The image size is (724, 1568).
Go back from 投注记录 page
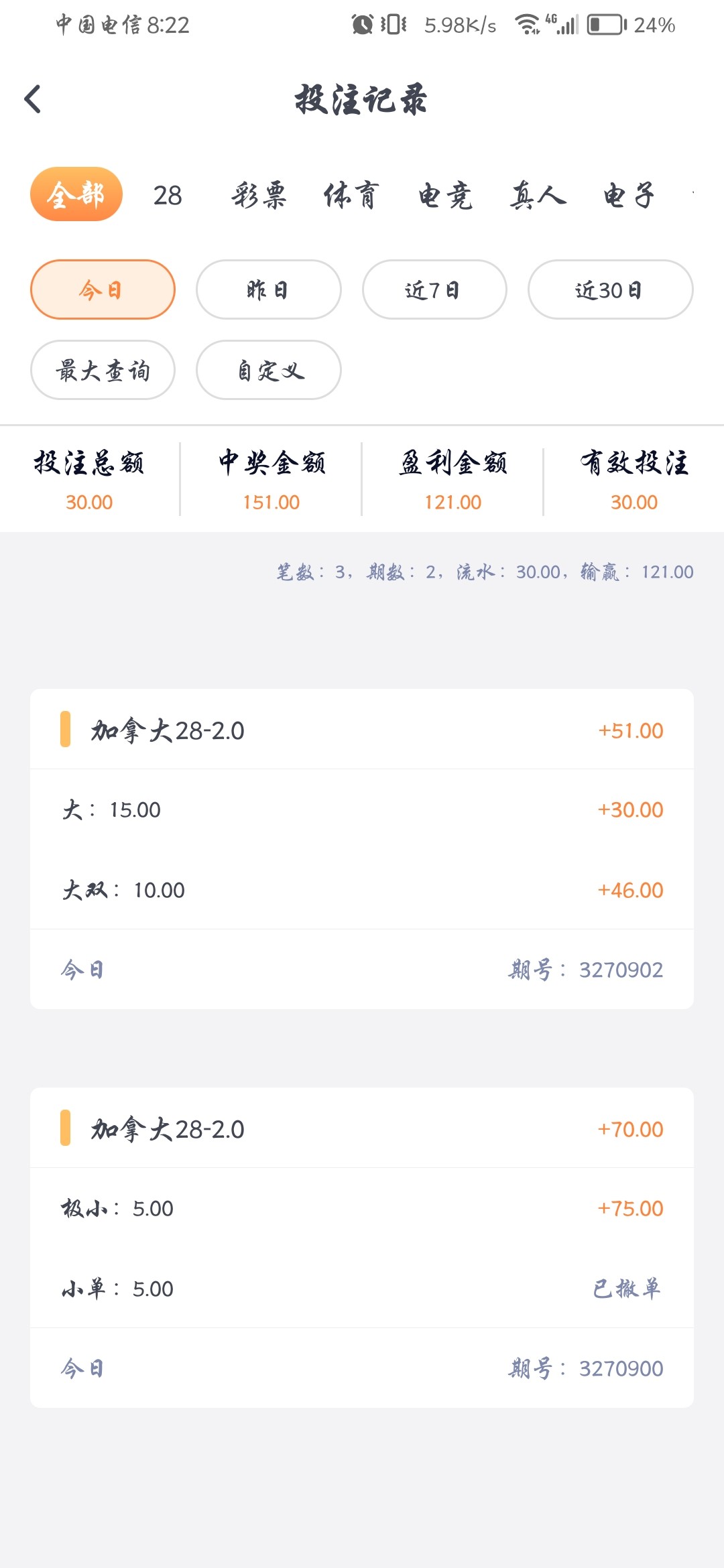tap(33, 99)
